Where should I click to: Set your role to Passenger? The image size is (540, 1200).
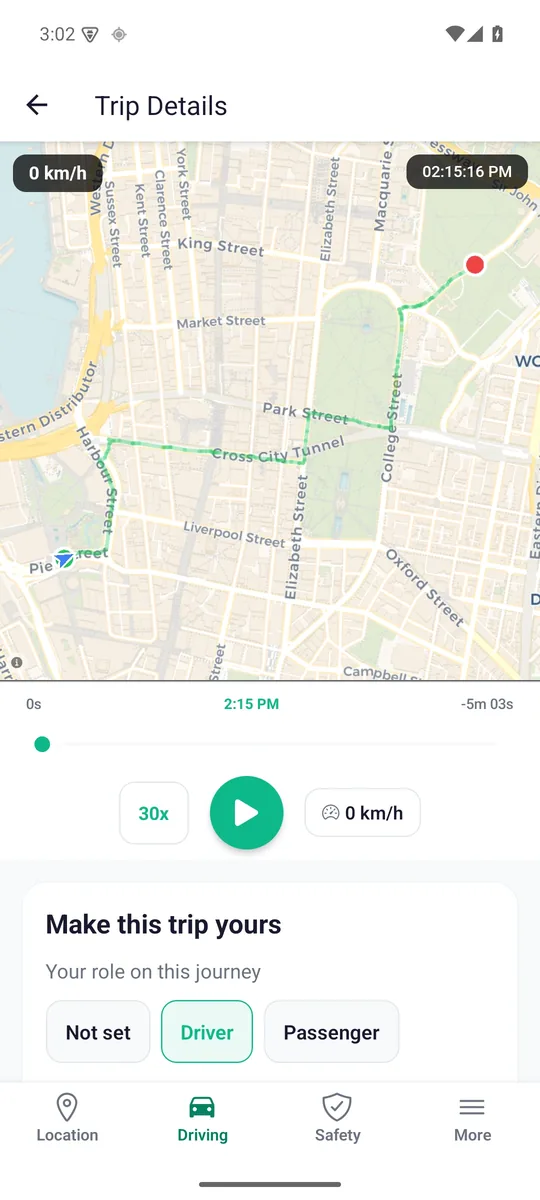331,1032
